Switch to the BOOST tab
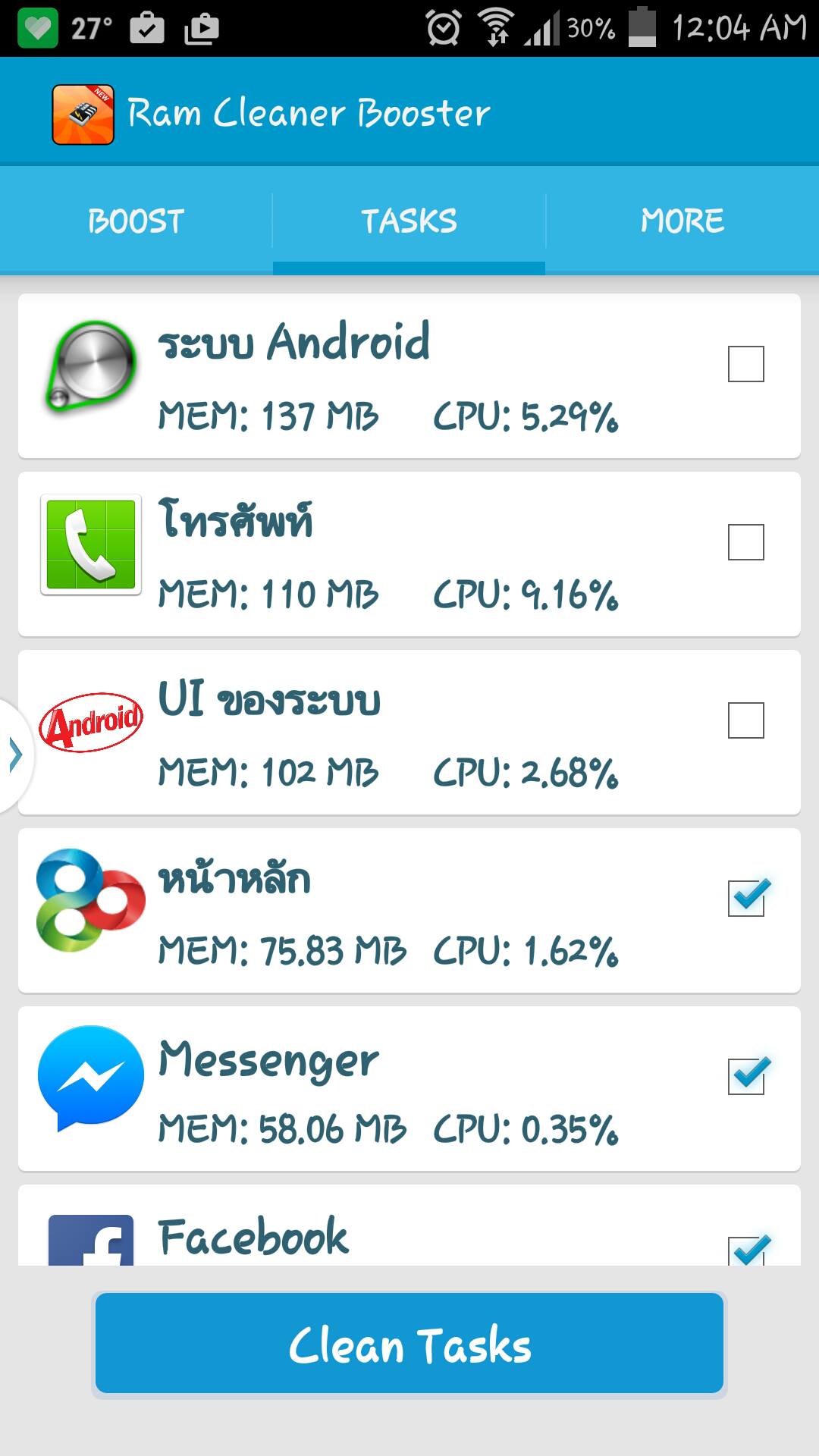 tap(135, 220)
